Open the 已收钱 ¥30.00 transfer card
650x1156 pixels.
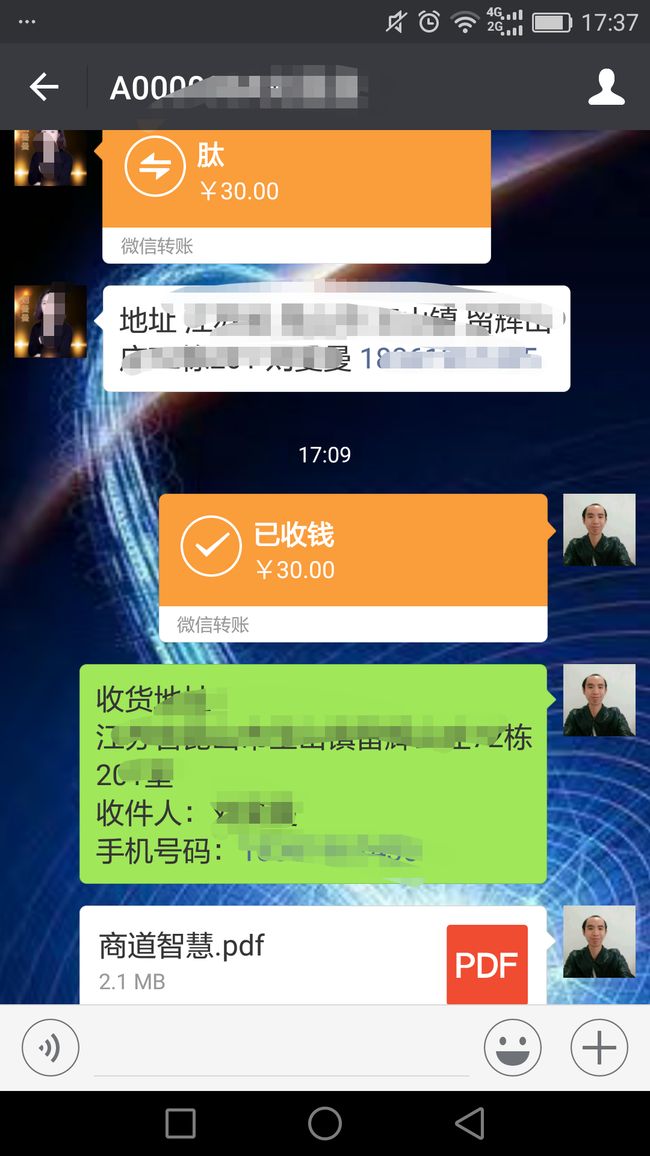click(353, 568)
